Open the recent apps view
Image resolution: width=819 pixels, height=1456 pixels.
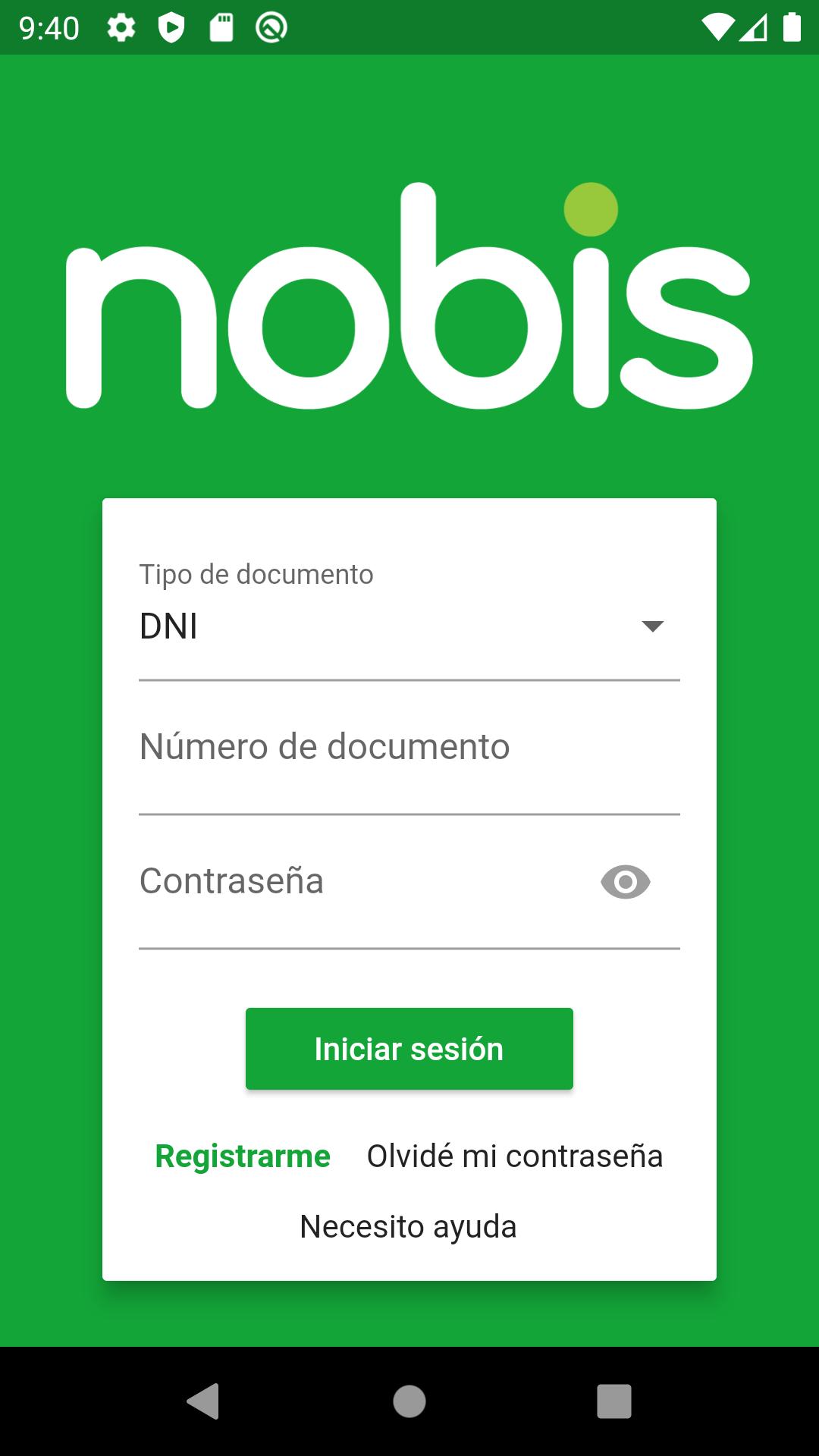pos(614,1401)
